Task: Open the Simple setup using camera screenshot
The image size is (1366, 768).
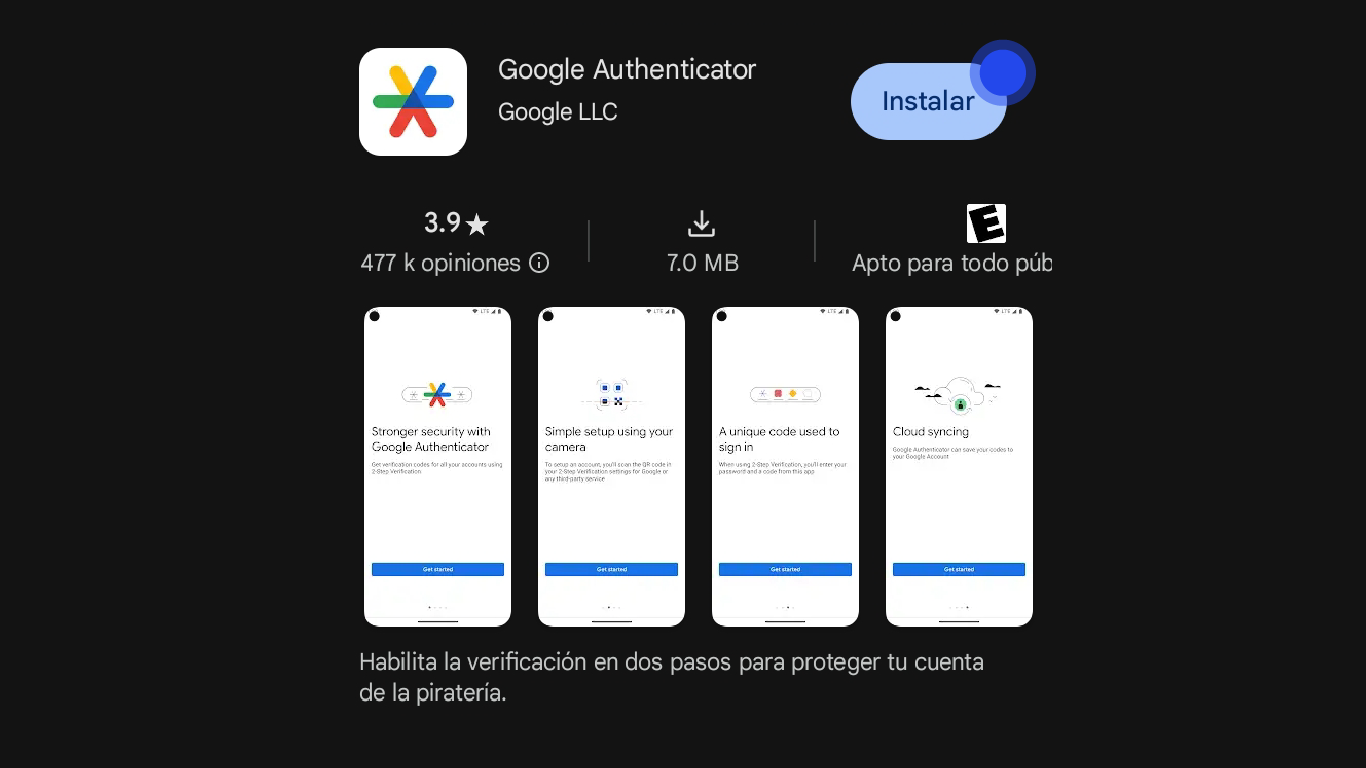Action: [611, 466]
